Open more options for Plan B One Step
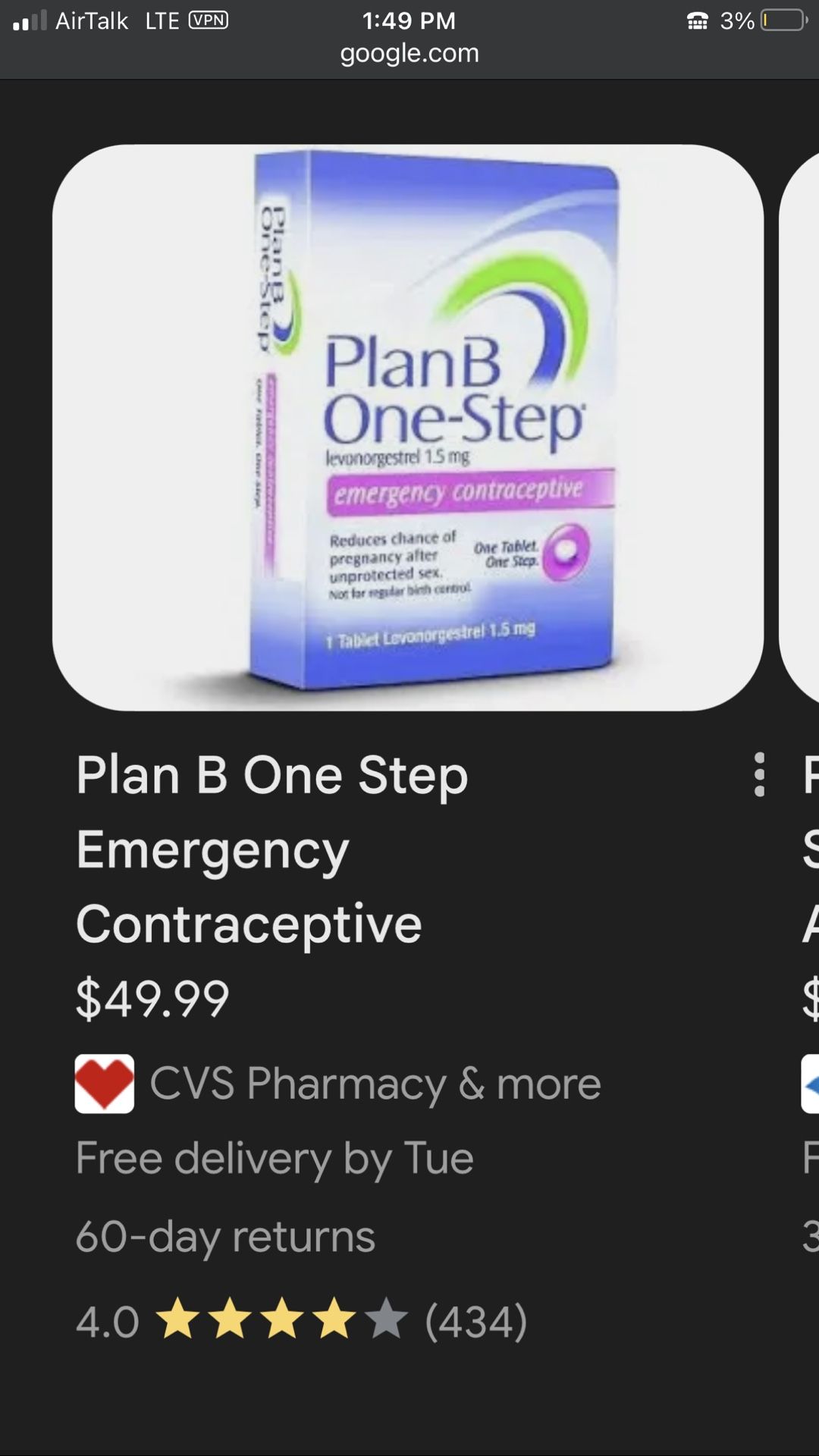 [759, 774]
